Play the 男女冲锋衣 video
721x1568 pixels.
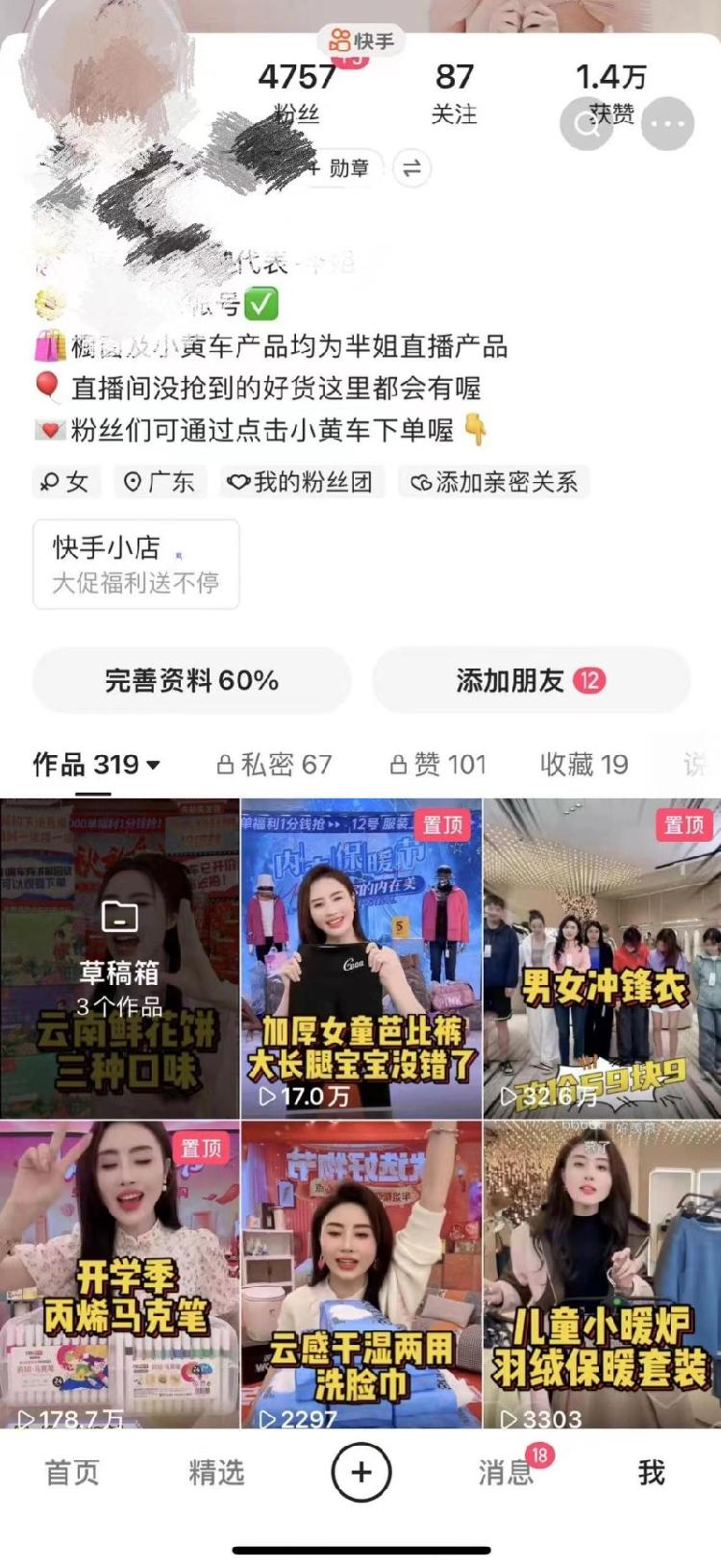(602, 957)
